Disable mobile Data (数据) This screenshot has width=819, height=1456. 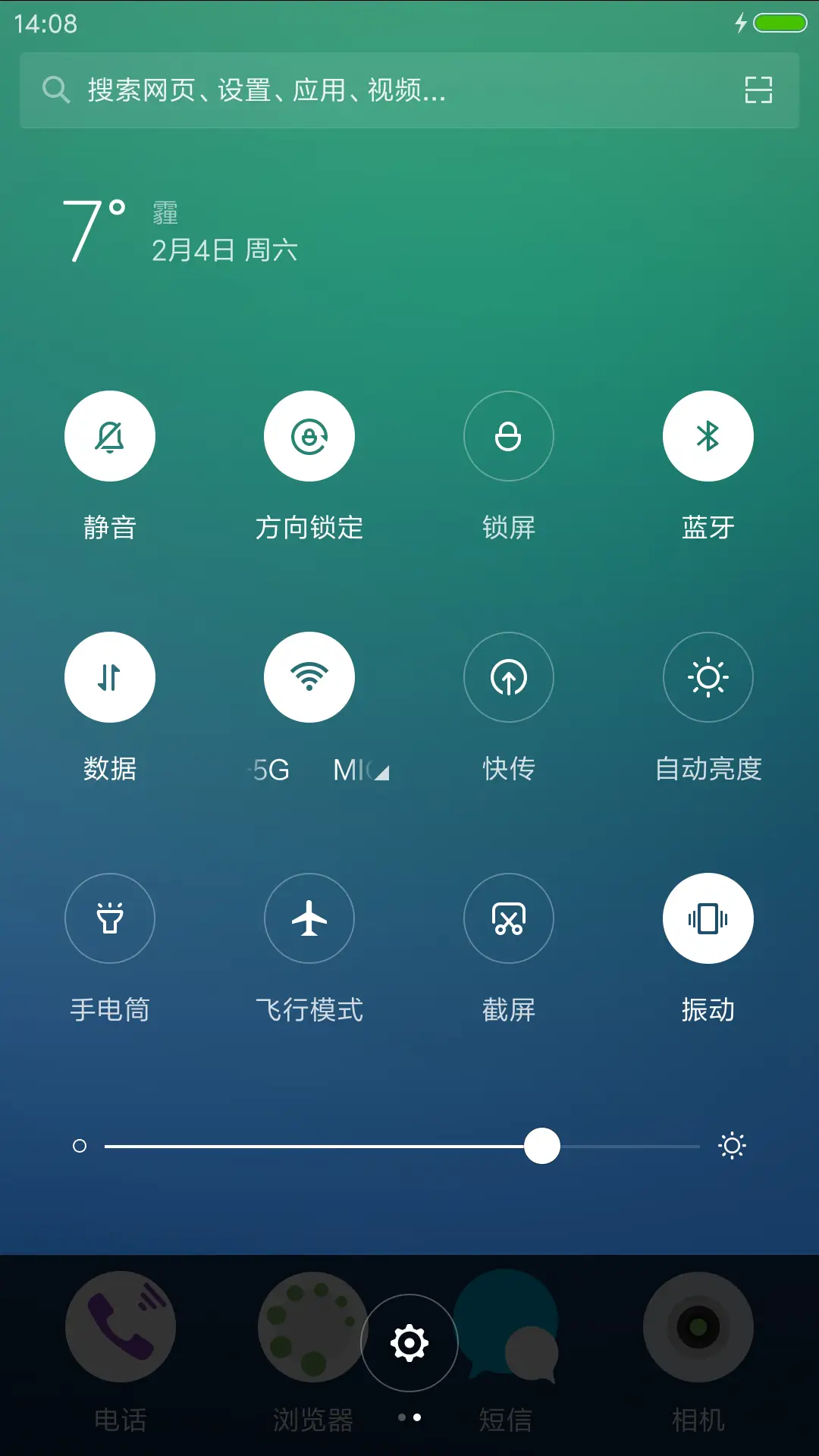point(110,677)
